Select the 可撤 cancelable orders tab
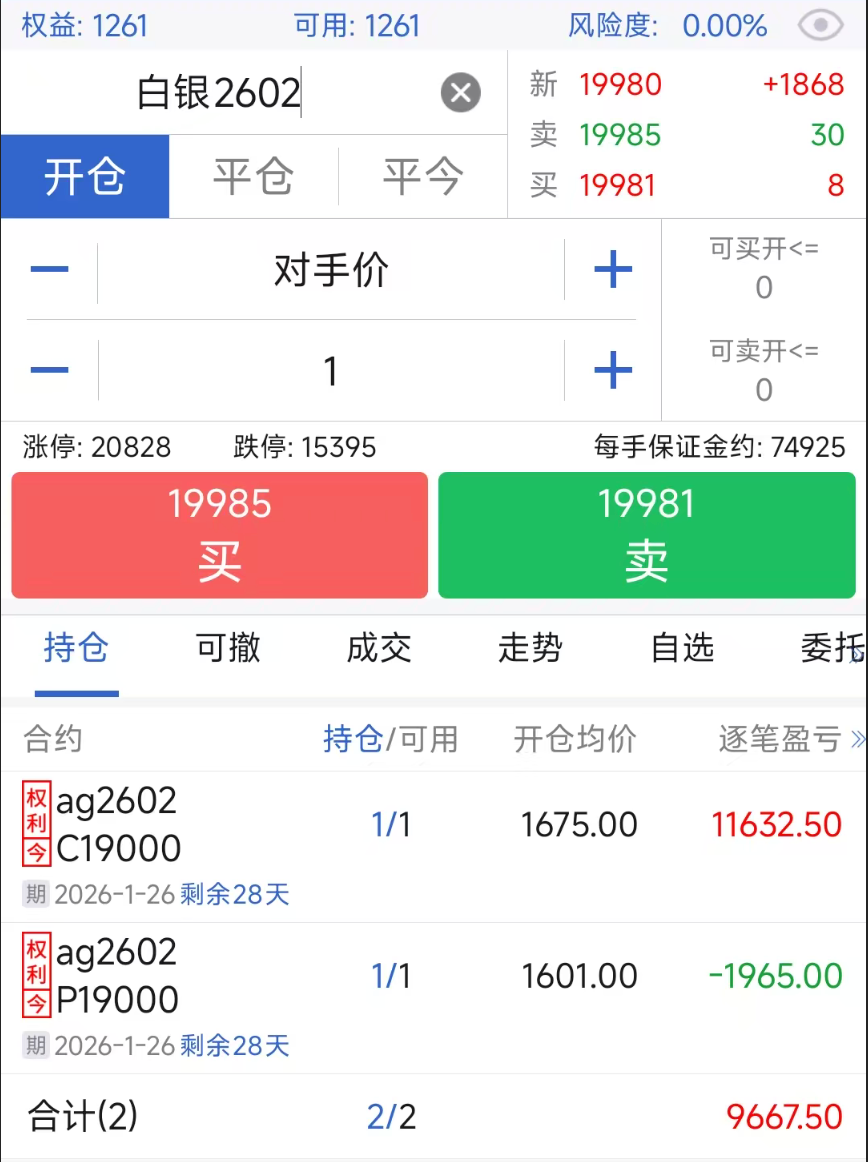Viewport: 868px width, 1162px height. pyautogui.click(x=227, y=649)
